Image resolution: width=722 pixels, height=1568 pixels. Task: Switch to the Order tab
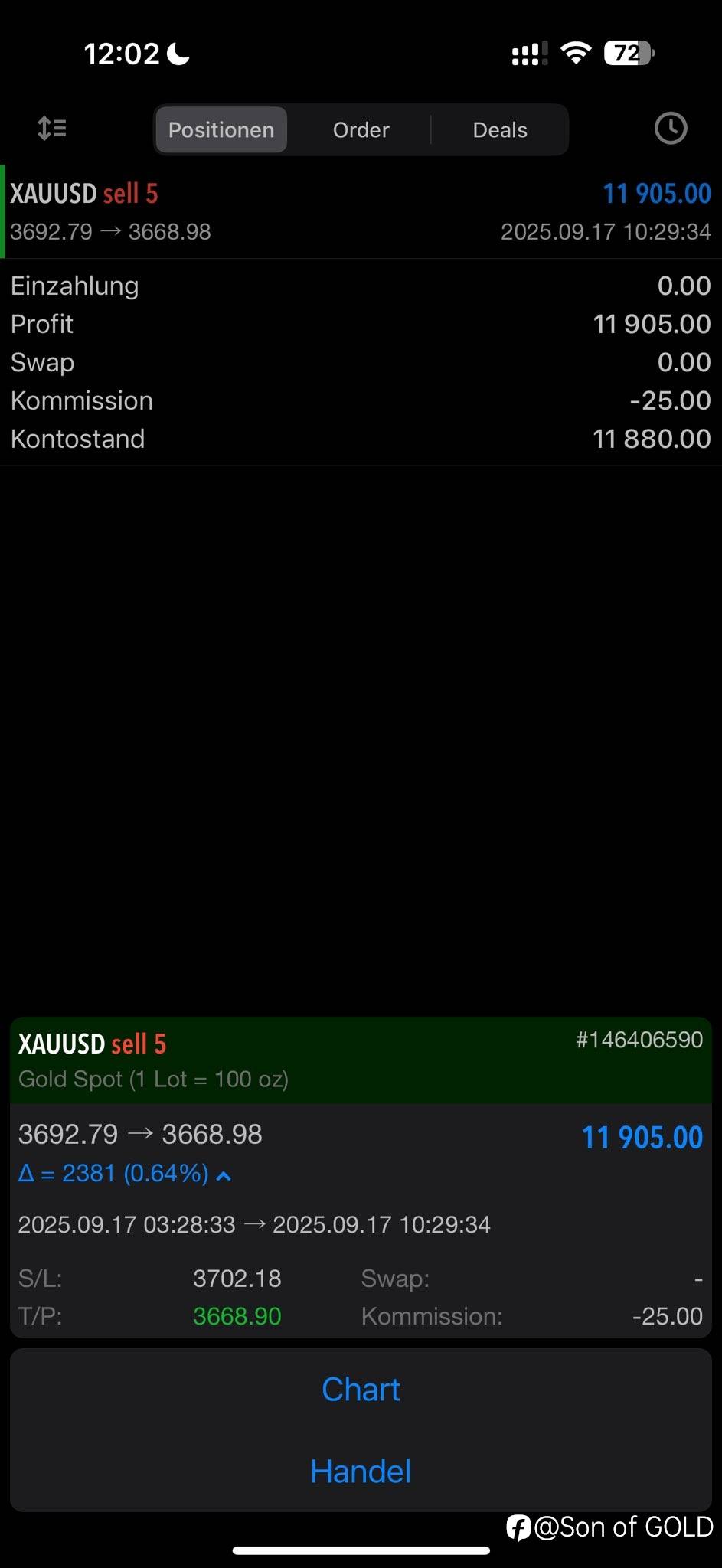[361, 129]
